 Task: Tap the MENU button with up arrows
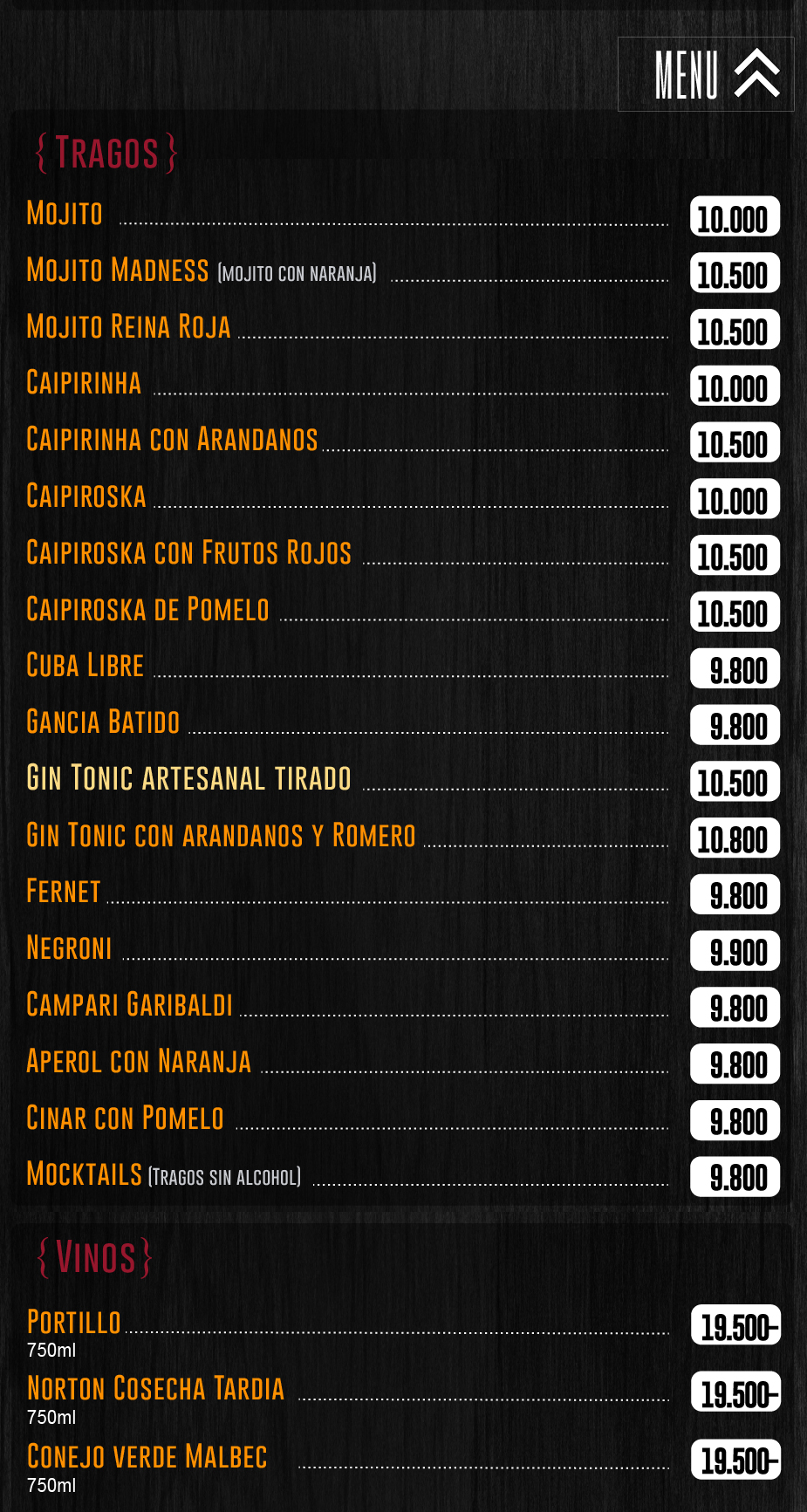706,74
